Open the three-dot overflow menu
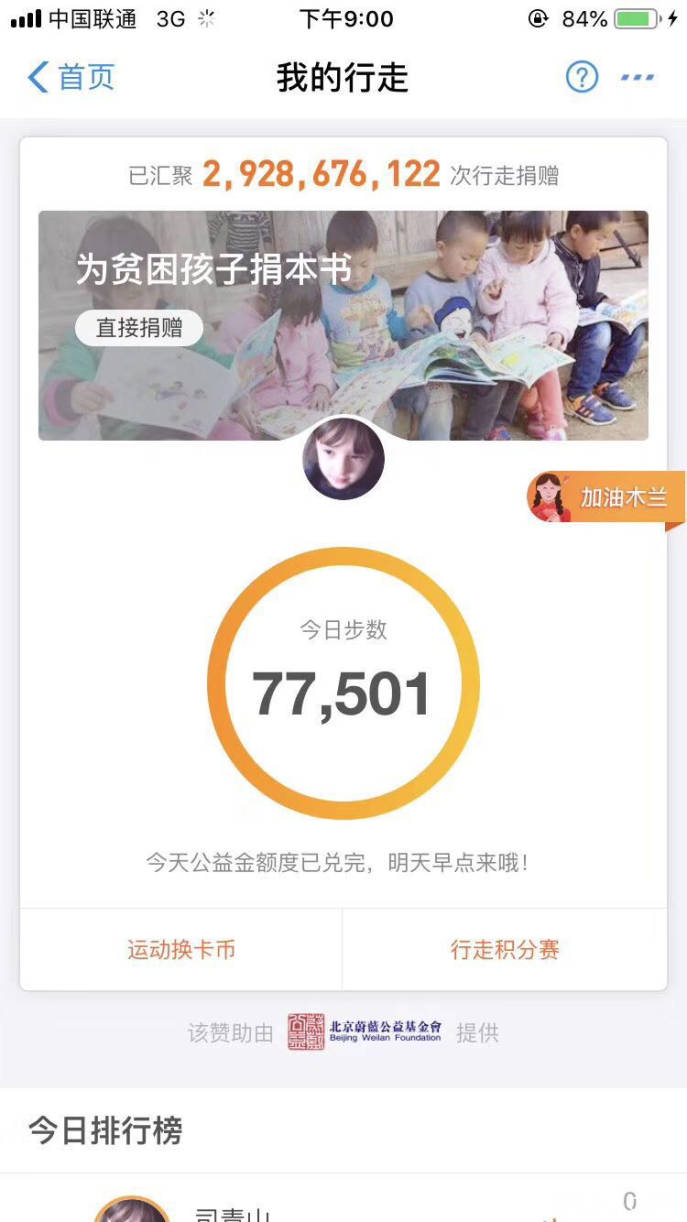This screenshot has width=687, height=1222. [637, 77]
